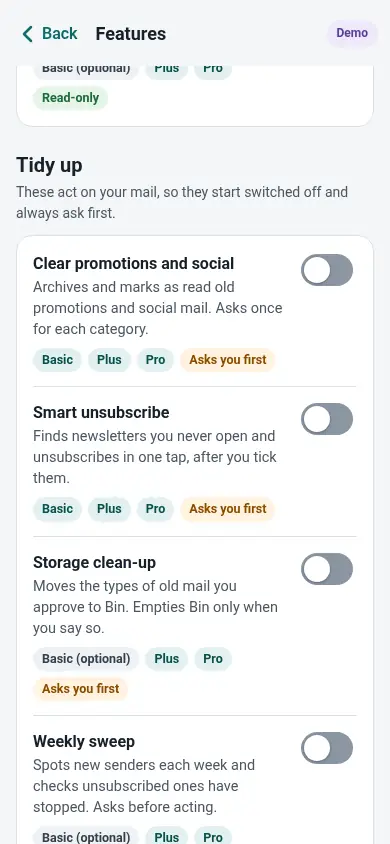The width and height of the screenshot is (390, 844).
Task: Go back using the Back button
Action: pos(49,33)
